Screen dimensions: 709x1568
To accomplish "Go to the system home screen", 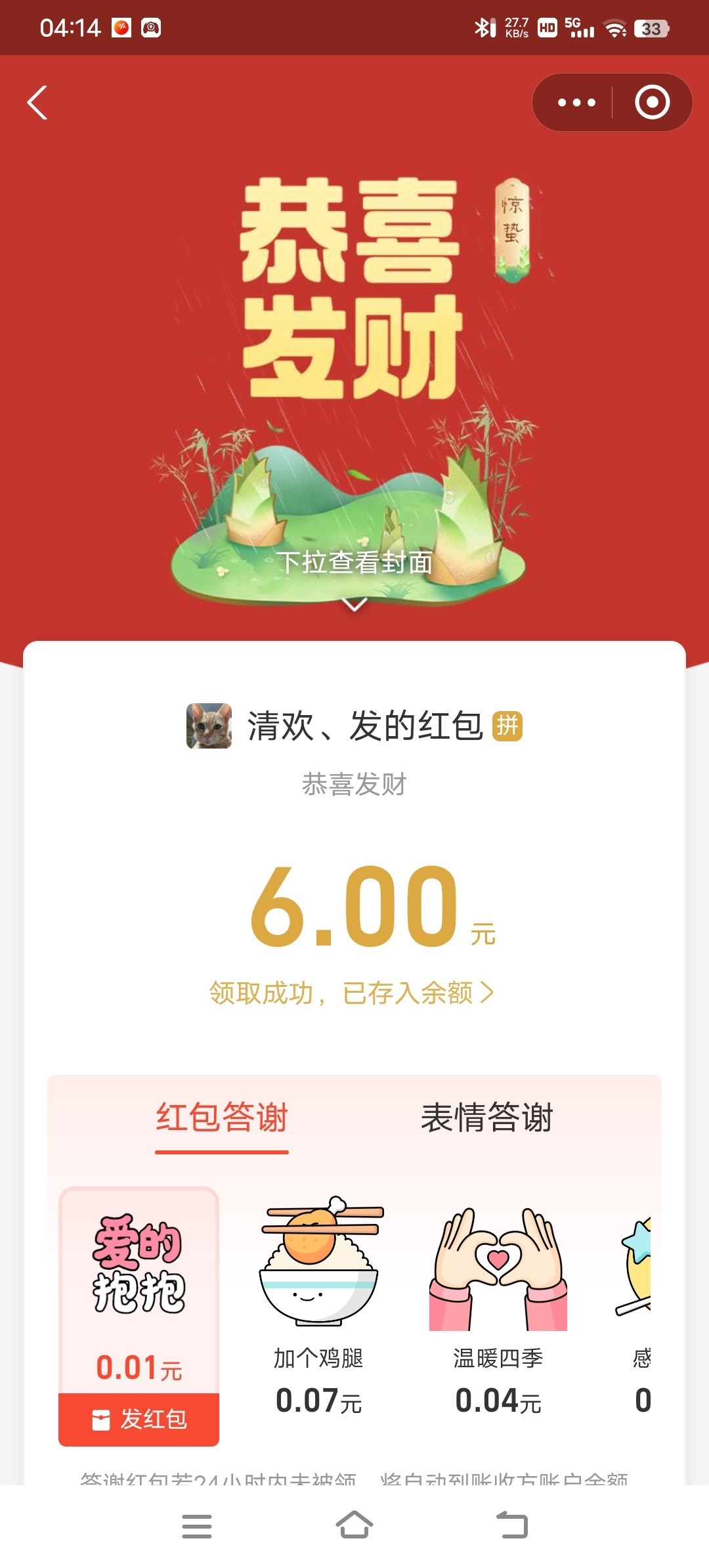I will tap(354, 1525).
